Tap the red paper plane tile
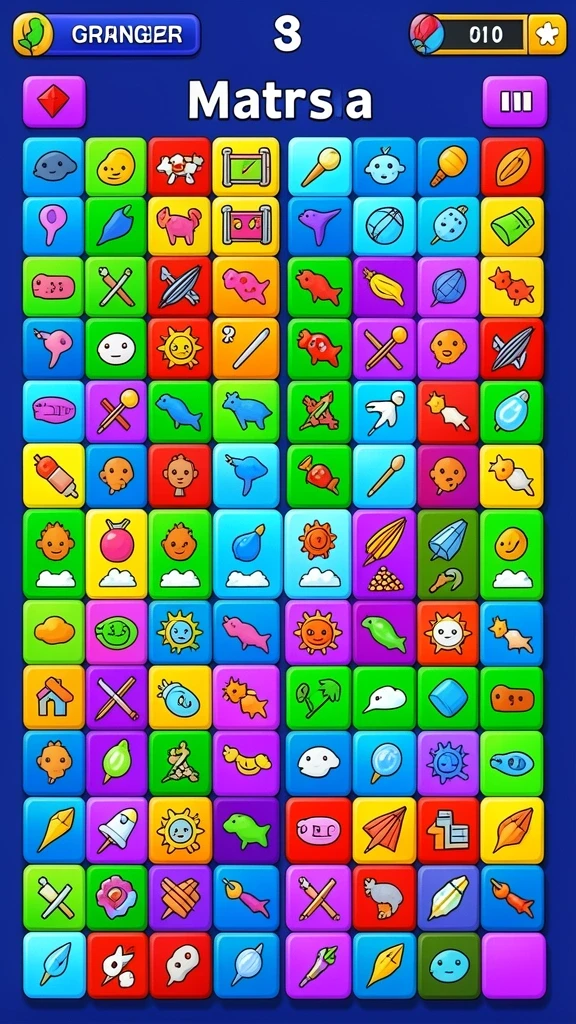The width and height of the screenshot is (576, 1024). [x=385, y=829]
